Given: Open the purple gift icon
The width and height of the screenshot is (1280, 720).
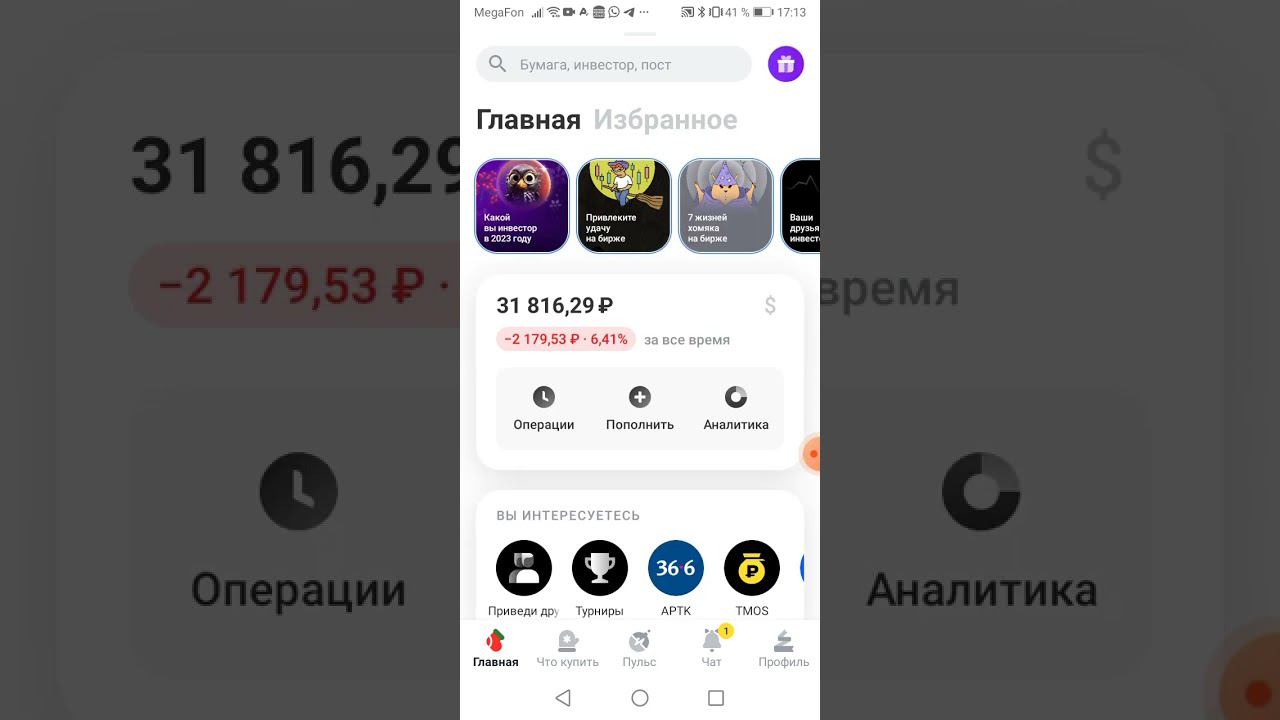Looking at the screenshot, I should 786,64.
